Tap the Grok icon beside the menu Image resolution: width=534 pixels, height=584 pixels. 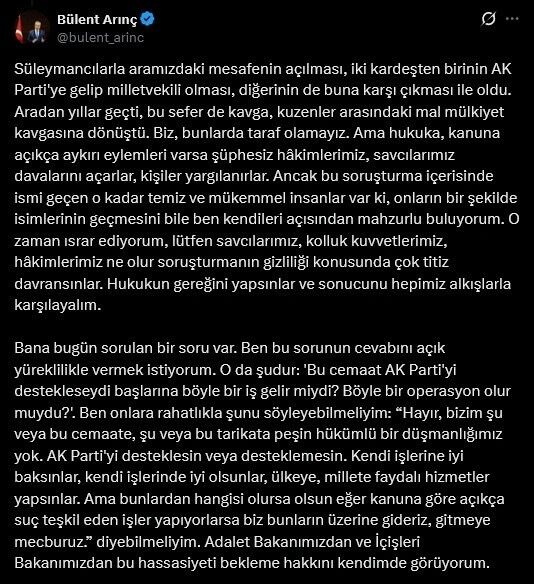(x=488, y=19)
